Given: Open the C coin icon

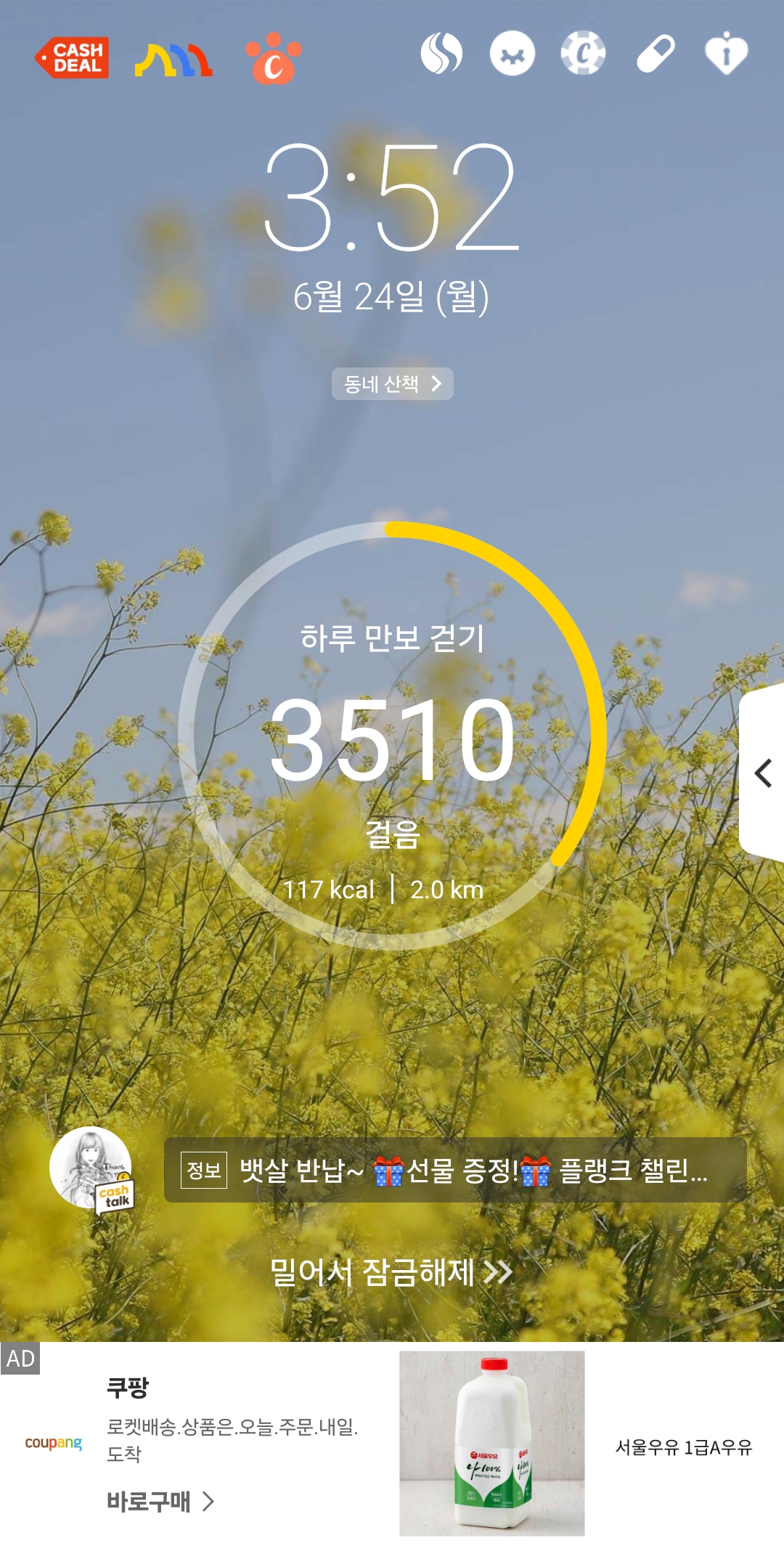Looking at the screenshot, I should coord(583,54).
